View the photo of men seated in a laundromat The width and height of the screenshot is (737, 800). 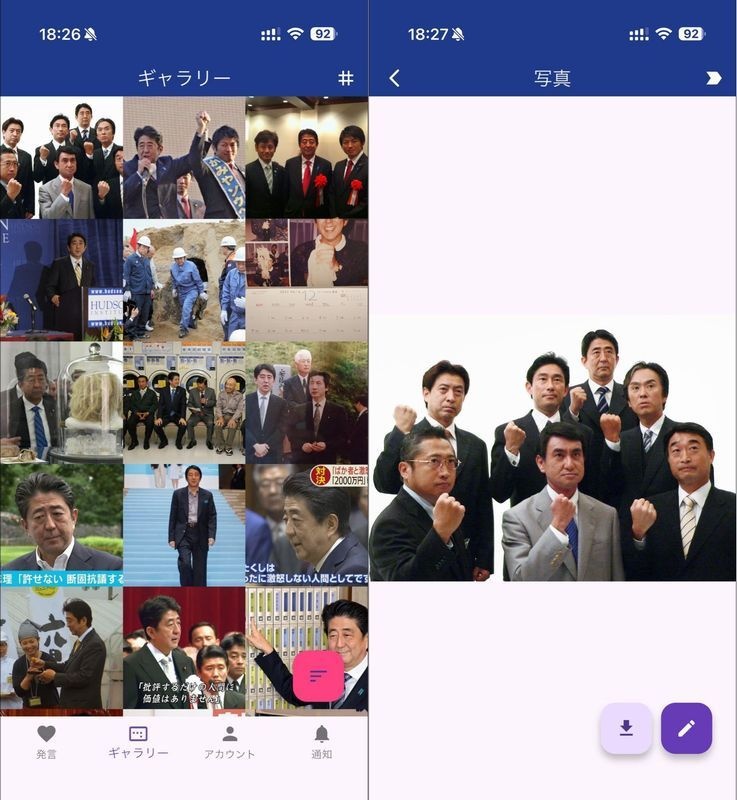click(x=184, y=402)
